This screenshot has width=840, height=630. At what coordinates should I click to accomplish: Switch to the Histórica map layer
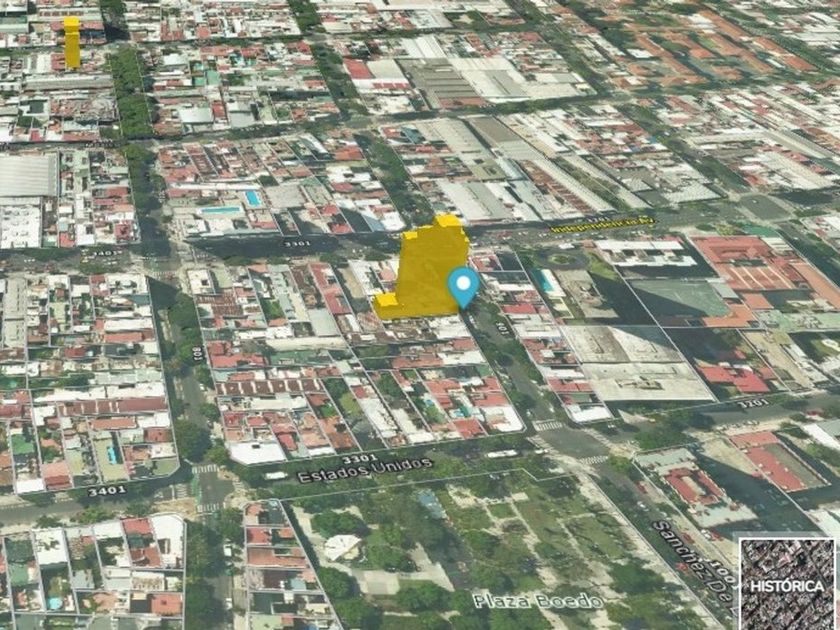point(787,584)
